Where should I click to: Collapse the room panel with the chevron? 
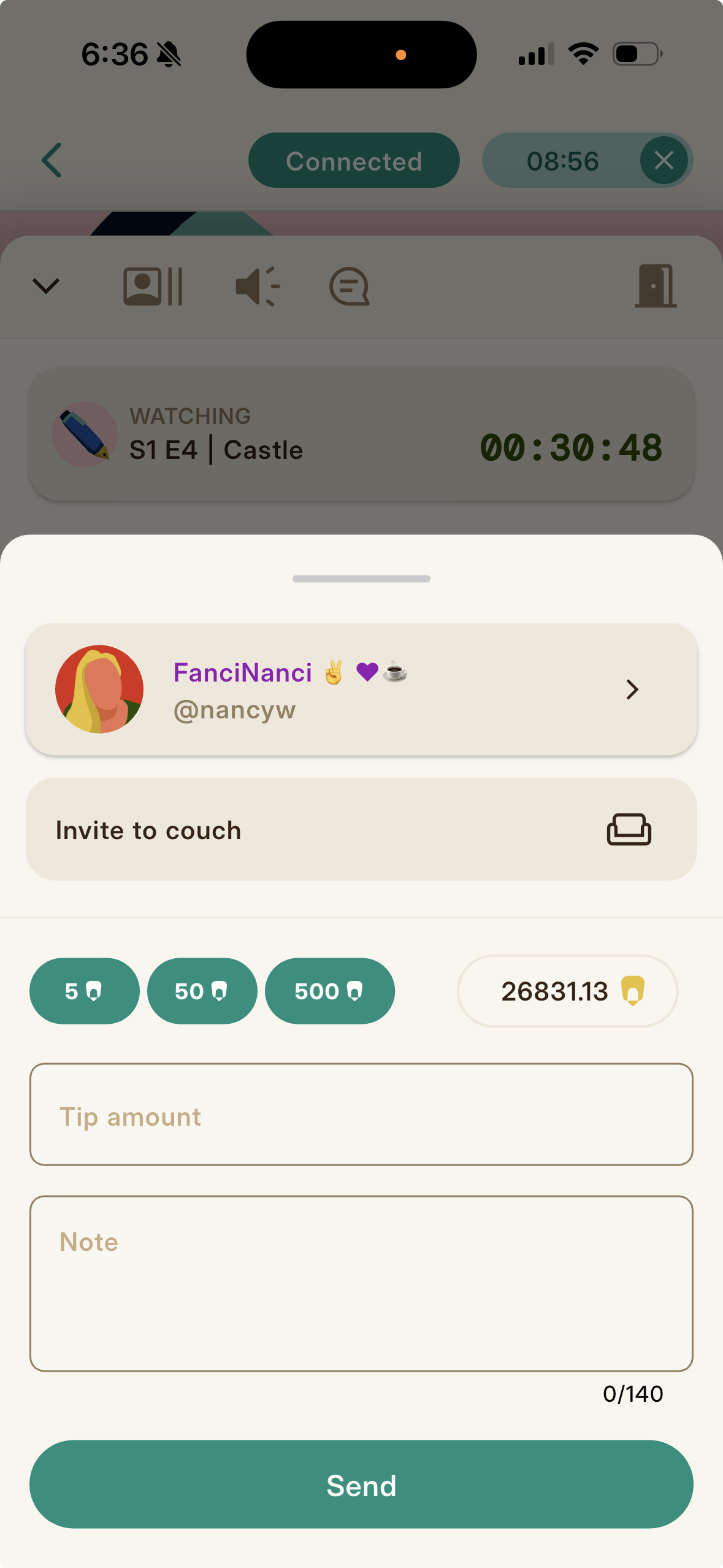click(x=46, y=286)
